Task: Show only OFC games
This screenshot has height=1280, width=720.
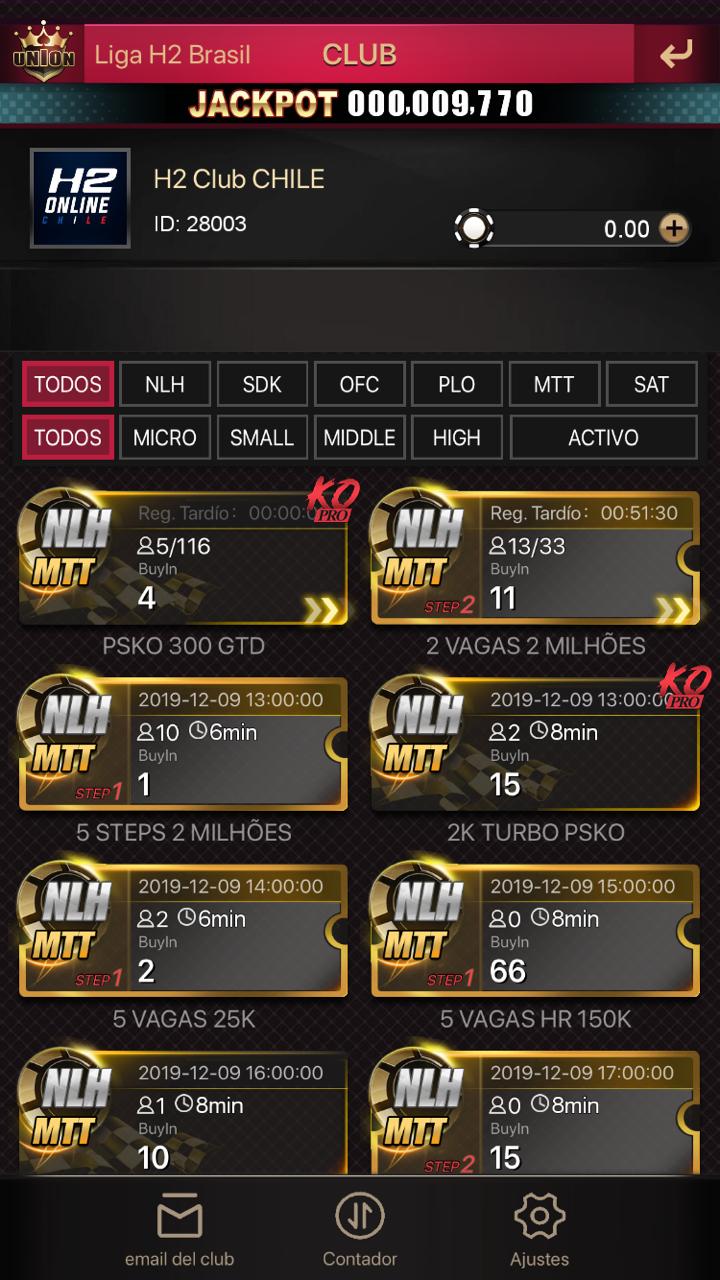Action: coord(359,384)
